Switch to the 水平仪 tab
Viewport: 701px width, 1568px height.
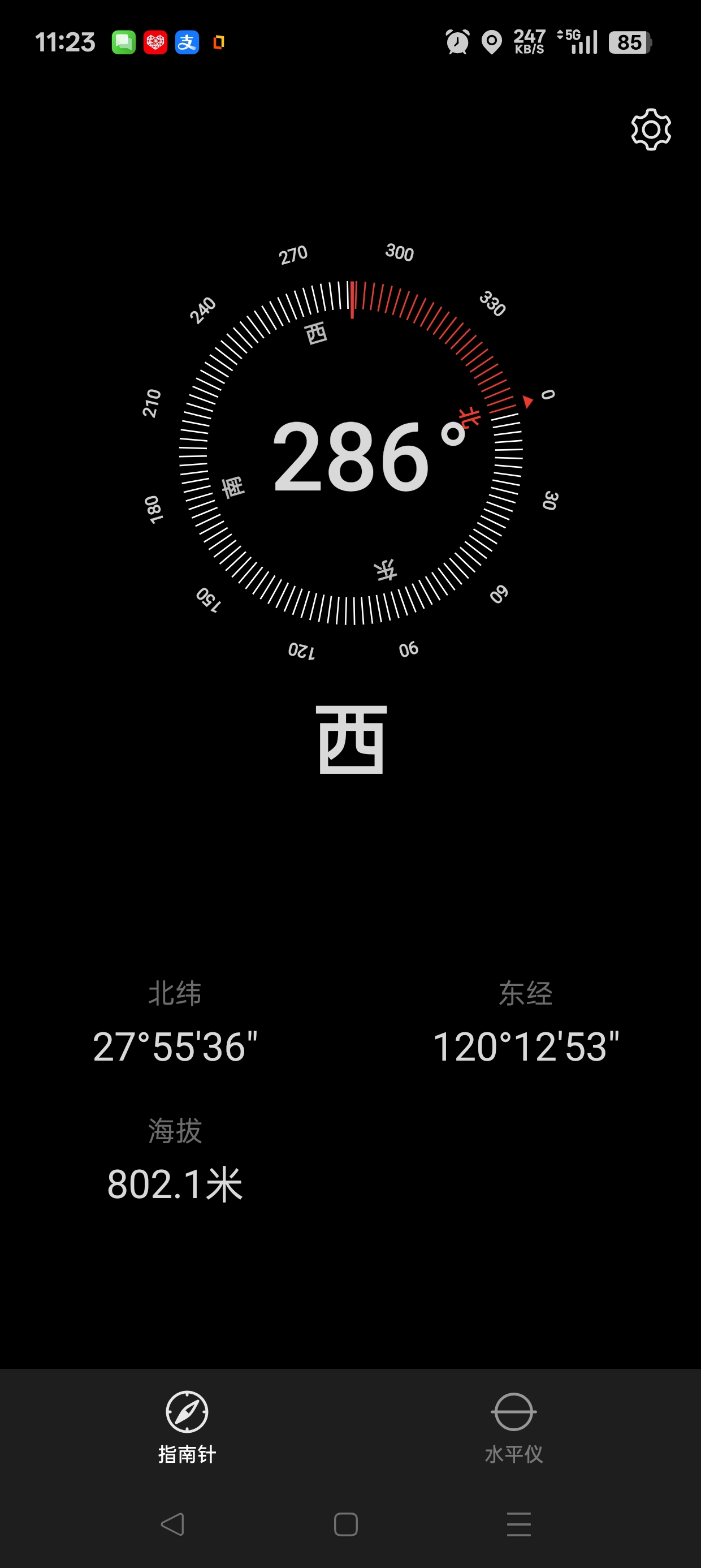[513, 1427]
